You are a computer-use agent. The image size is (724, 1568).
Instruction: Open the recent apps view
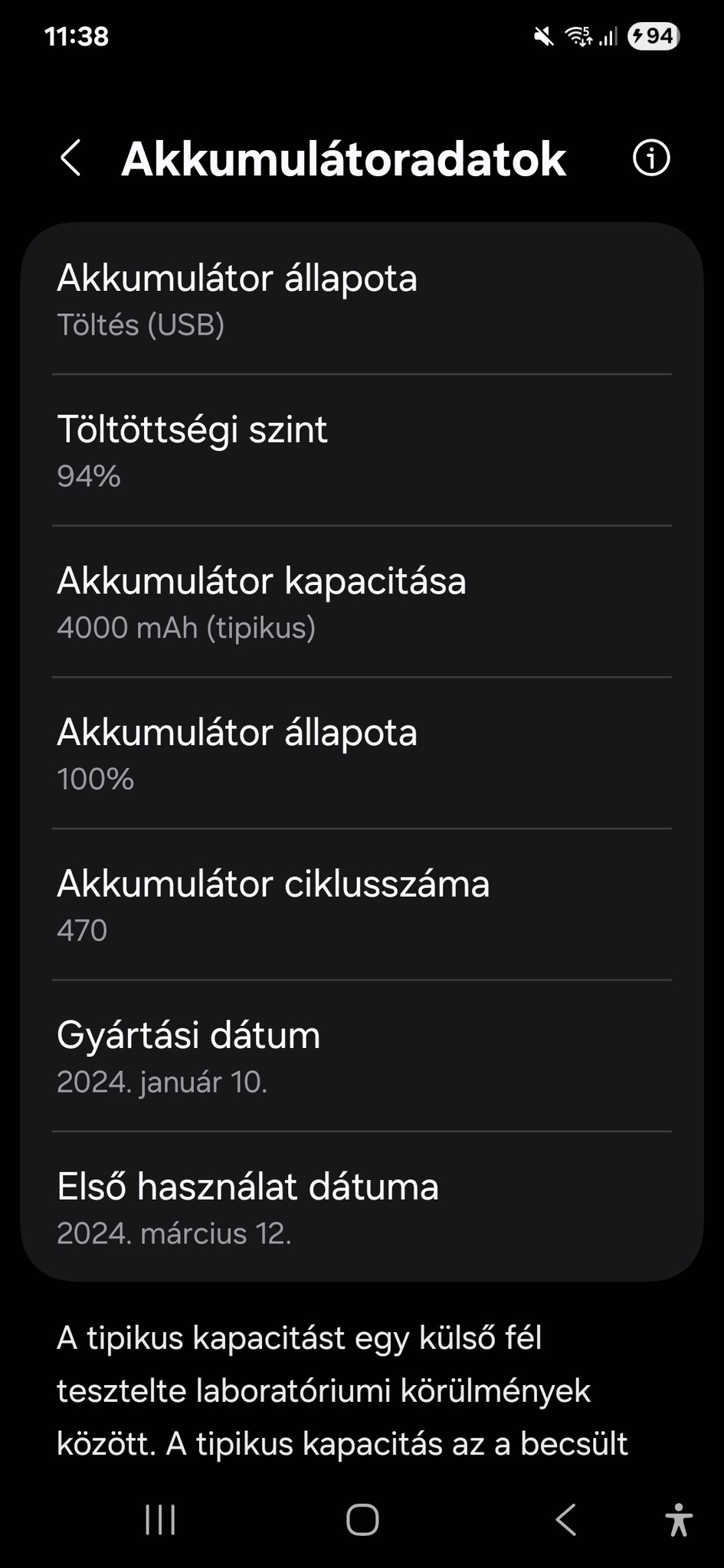tap(161, 1520)
